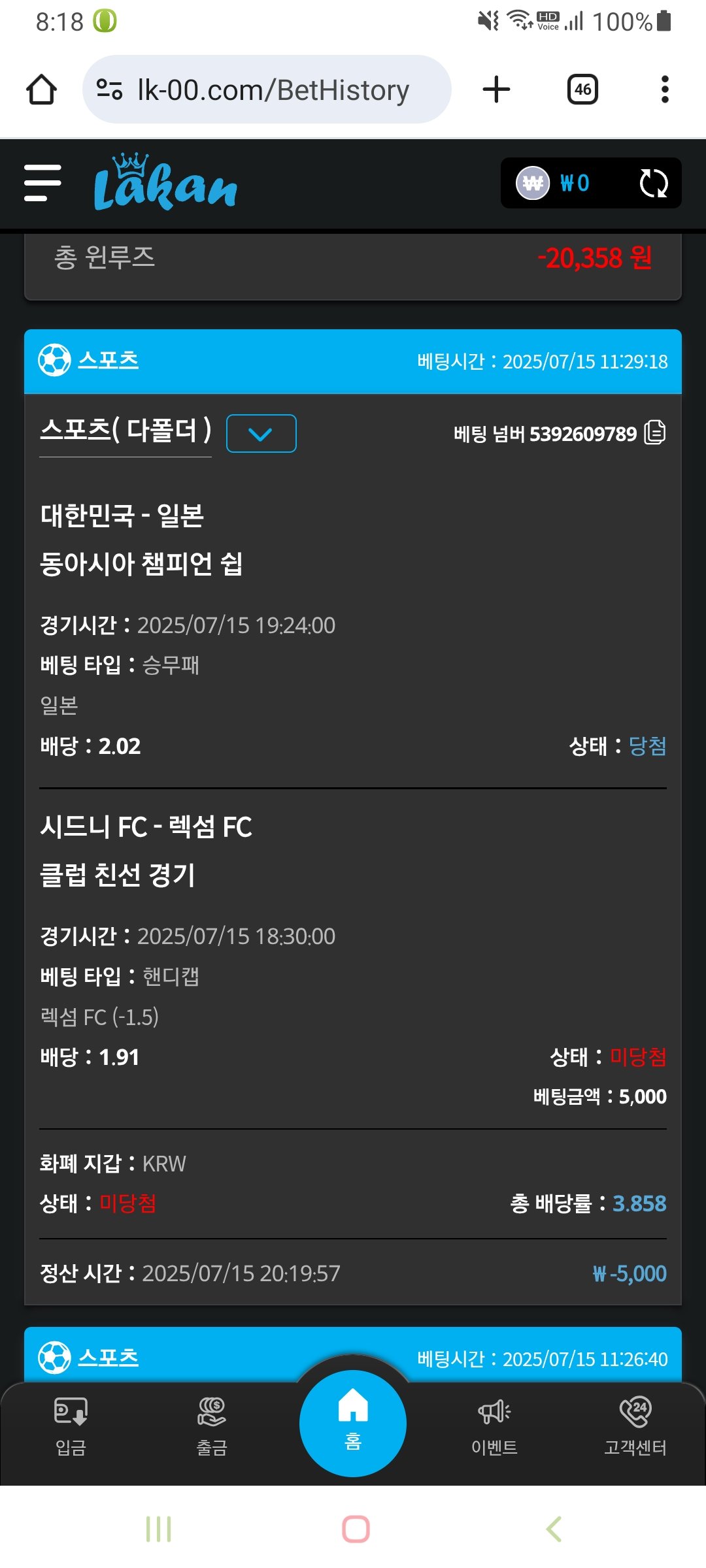Copy bet number 5392609789
706x1568 pixels.
pos(654,433)
